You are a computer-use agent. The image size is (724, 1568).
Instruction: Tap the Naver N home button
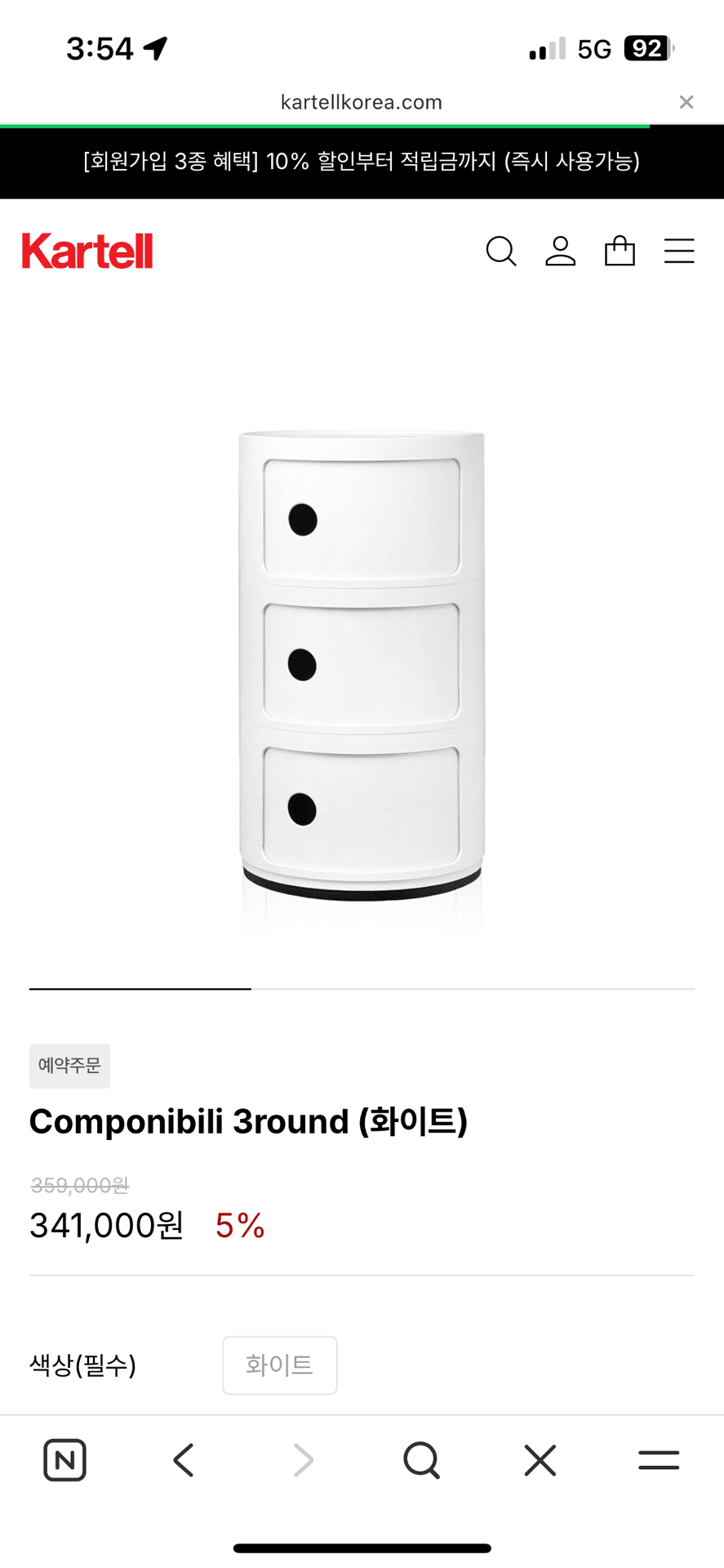pos(64,1459)
